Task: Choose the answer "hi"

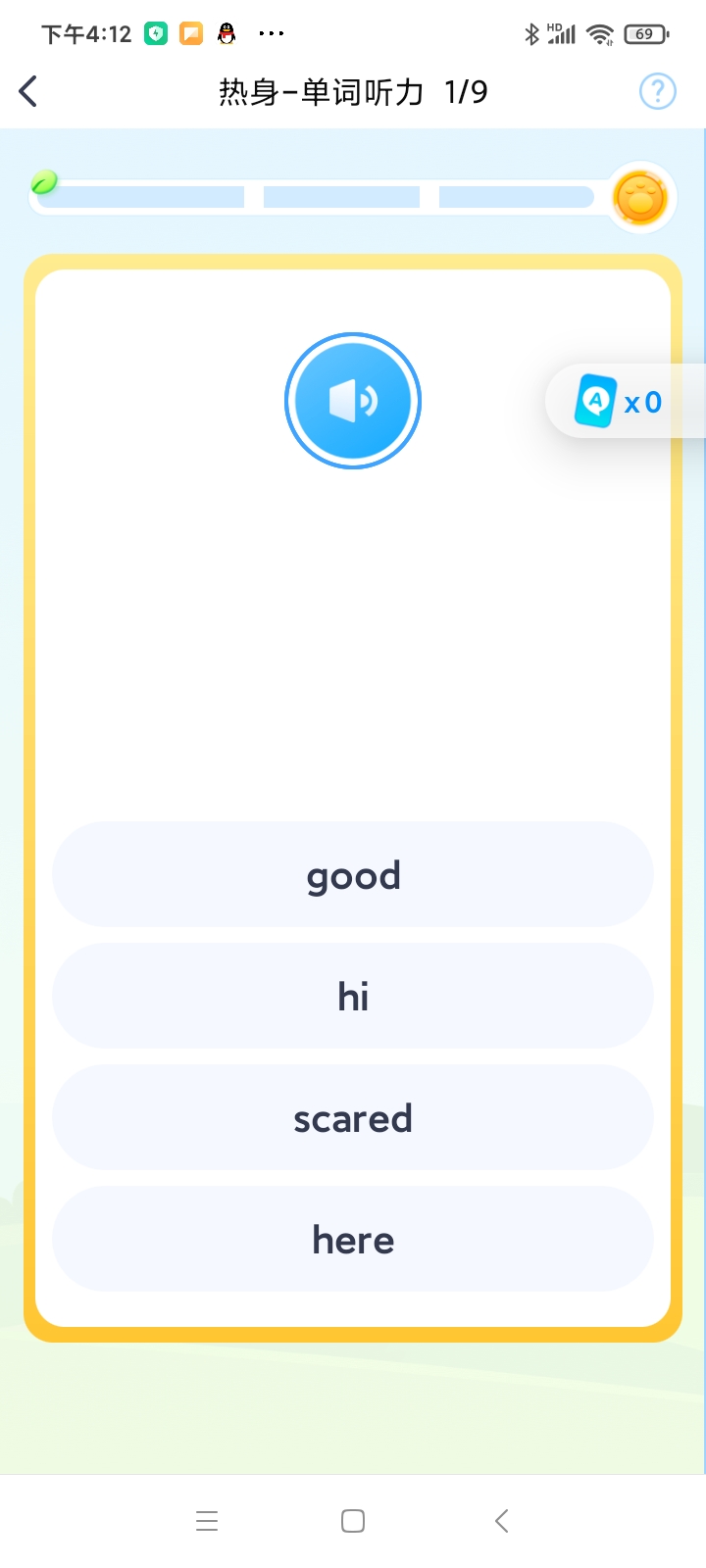Action: (353, 997)
